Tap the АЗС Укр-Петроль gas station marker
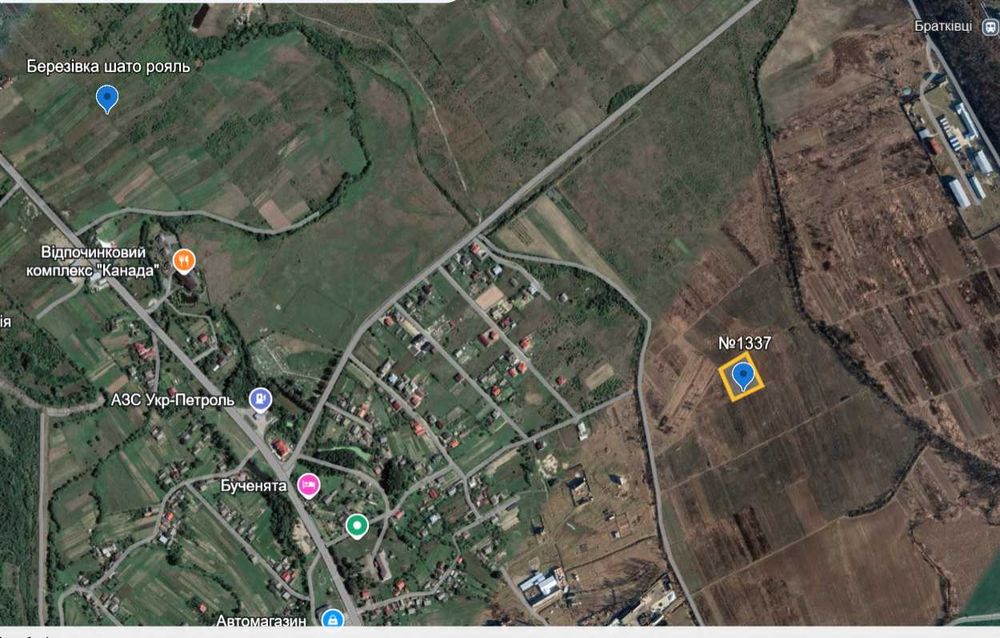The image size is (1000, 638). click(260, 400)
